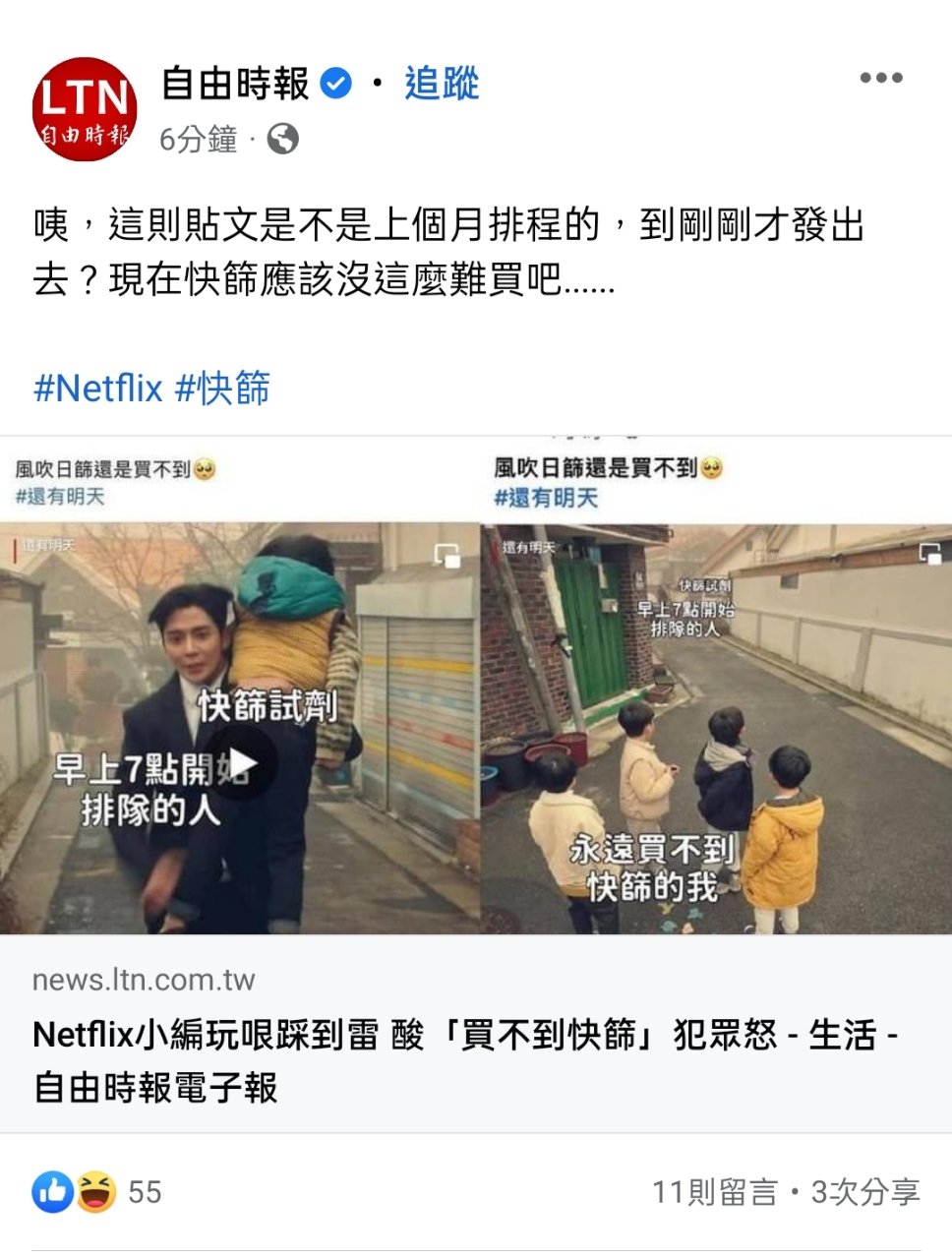Open the #Netflix hashtag
This screenshot has height=1259, width=952.
click(x=97, y=389)
